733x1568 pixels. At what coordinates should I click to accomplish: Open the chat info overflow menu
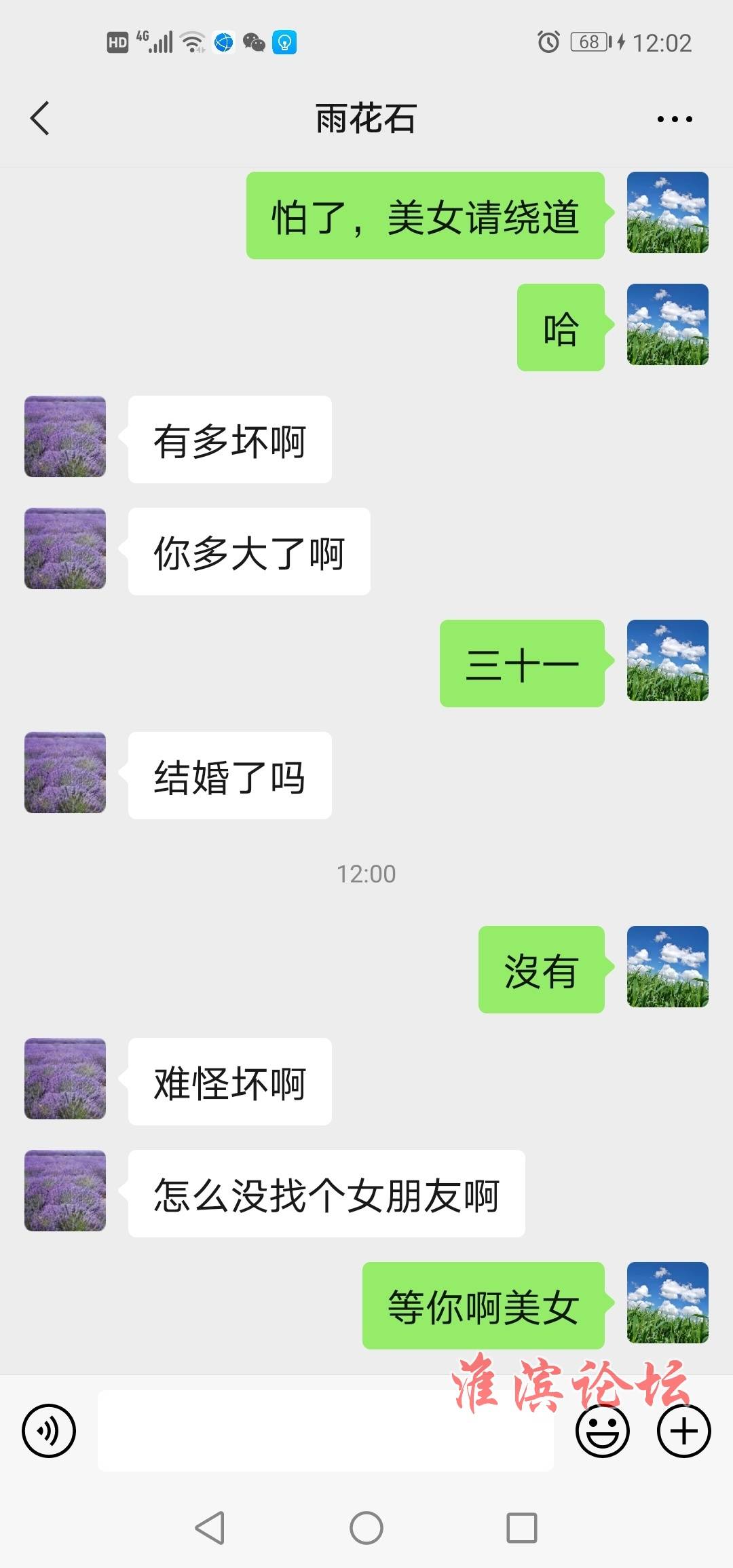pos(674,119)
